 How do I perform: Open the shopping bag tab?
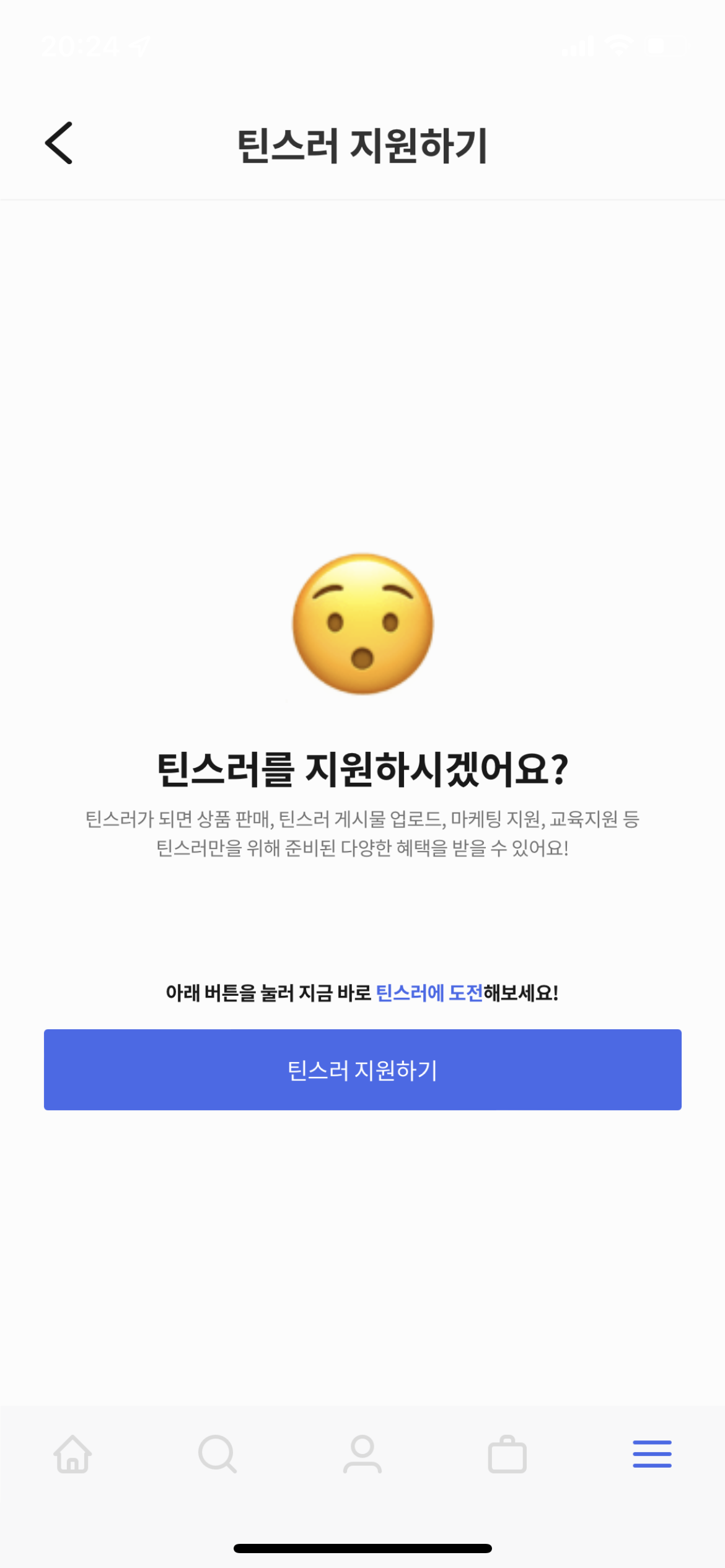[507, 1453]
